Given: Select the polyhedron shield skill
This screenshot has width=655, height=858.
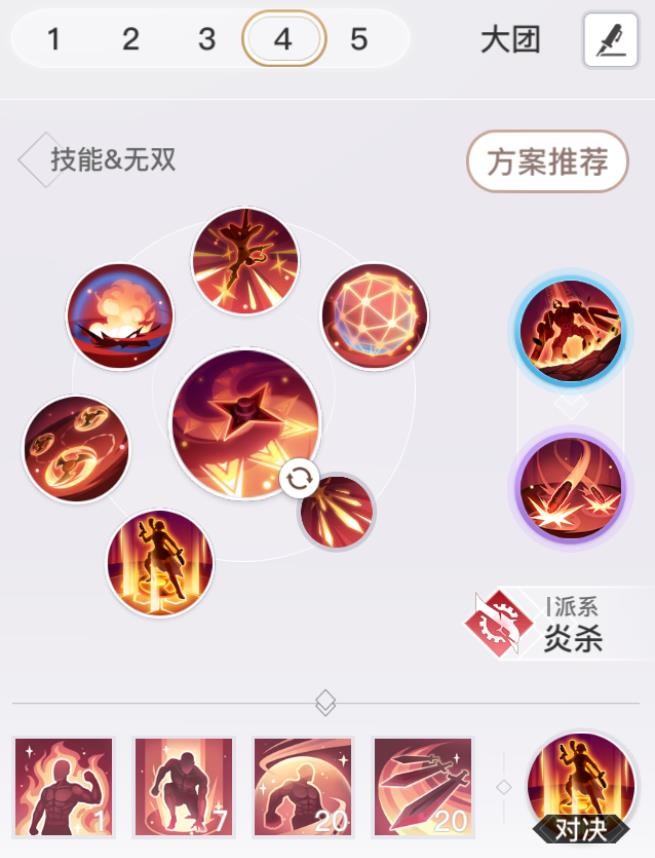Looking at the screenshot, I should pos(374,315).
